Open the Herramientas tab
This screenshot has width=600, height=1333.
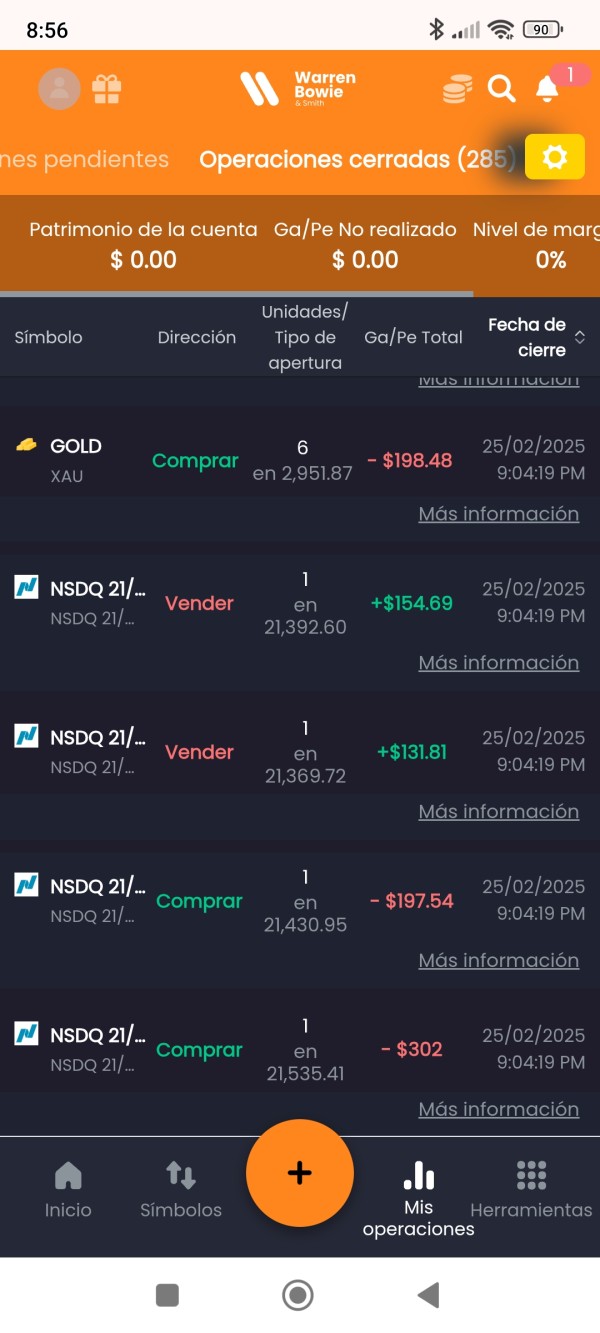click(531, 1190)
